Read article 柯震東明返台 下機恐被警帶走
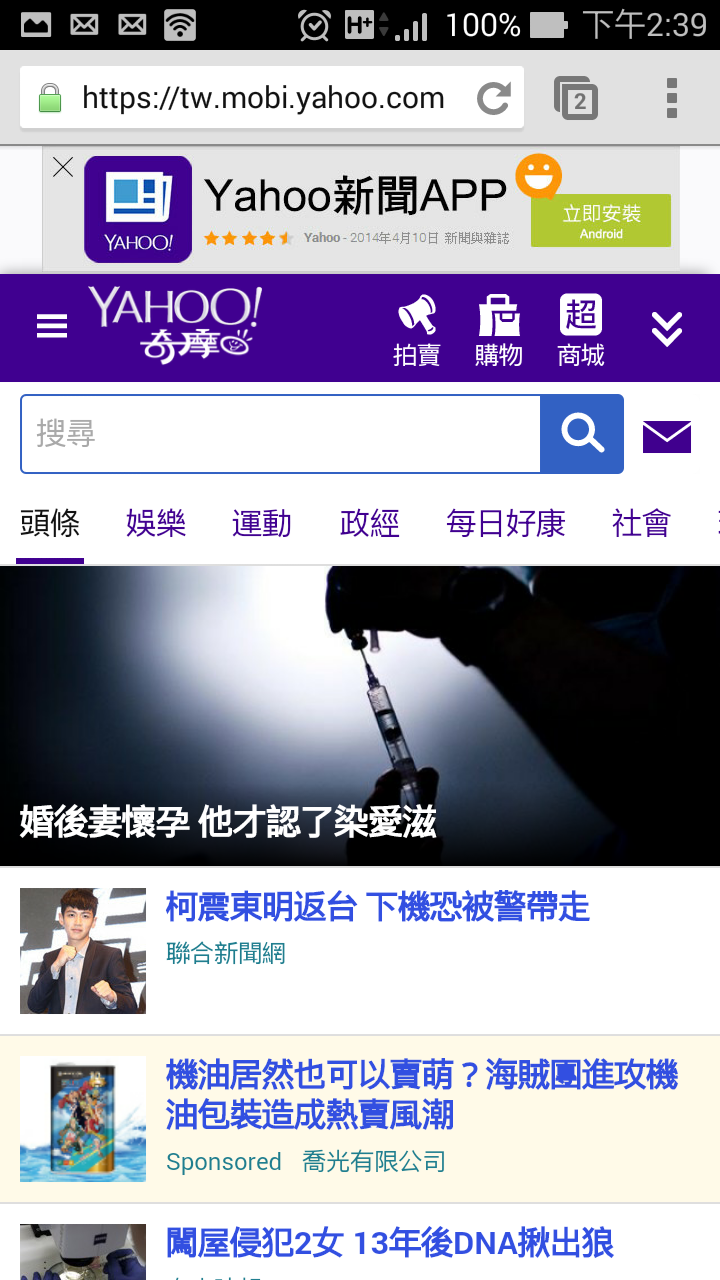 pos(377,908)
